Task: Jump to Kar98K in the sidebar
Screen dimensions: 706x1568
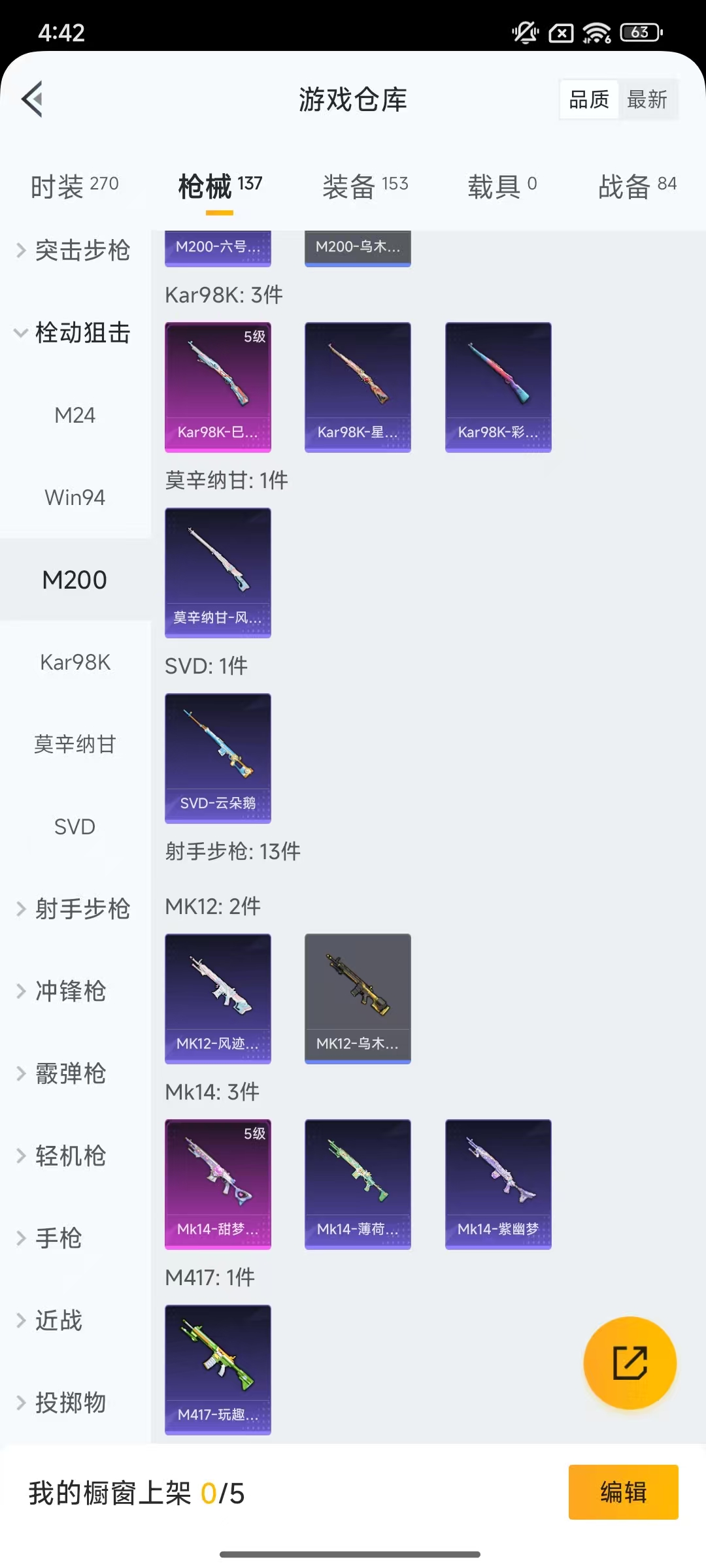Action: tap(75, 662)
